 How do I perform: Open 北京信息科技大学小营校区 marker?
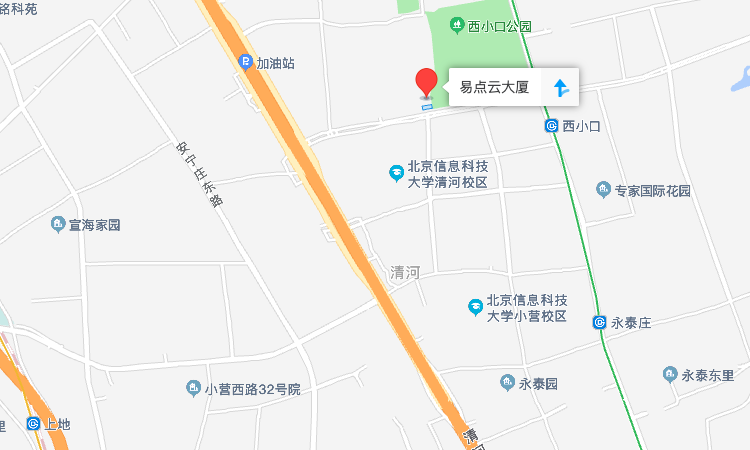pyautogui.click(x=476, y=307)
